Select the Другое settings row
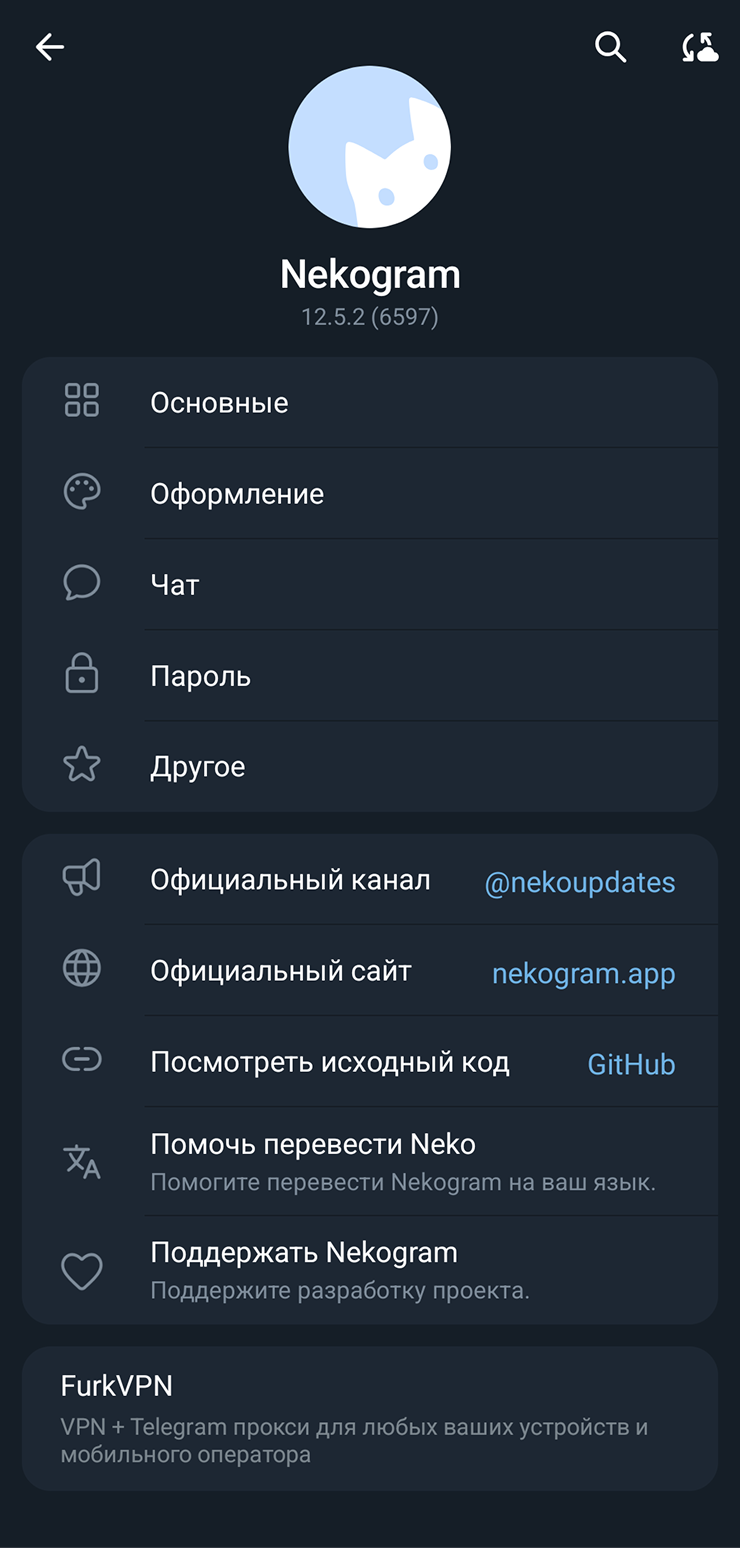 pyautogui.click(x=370, y=766)
